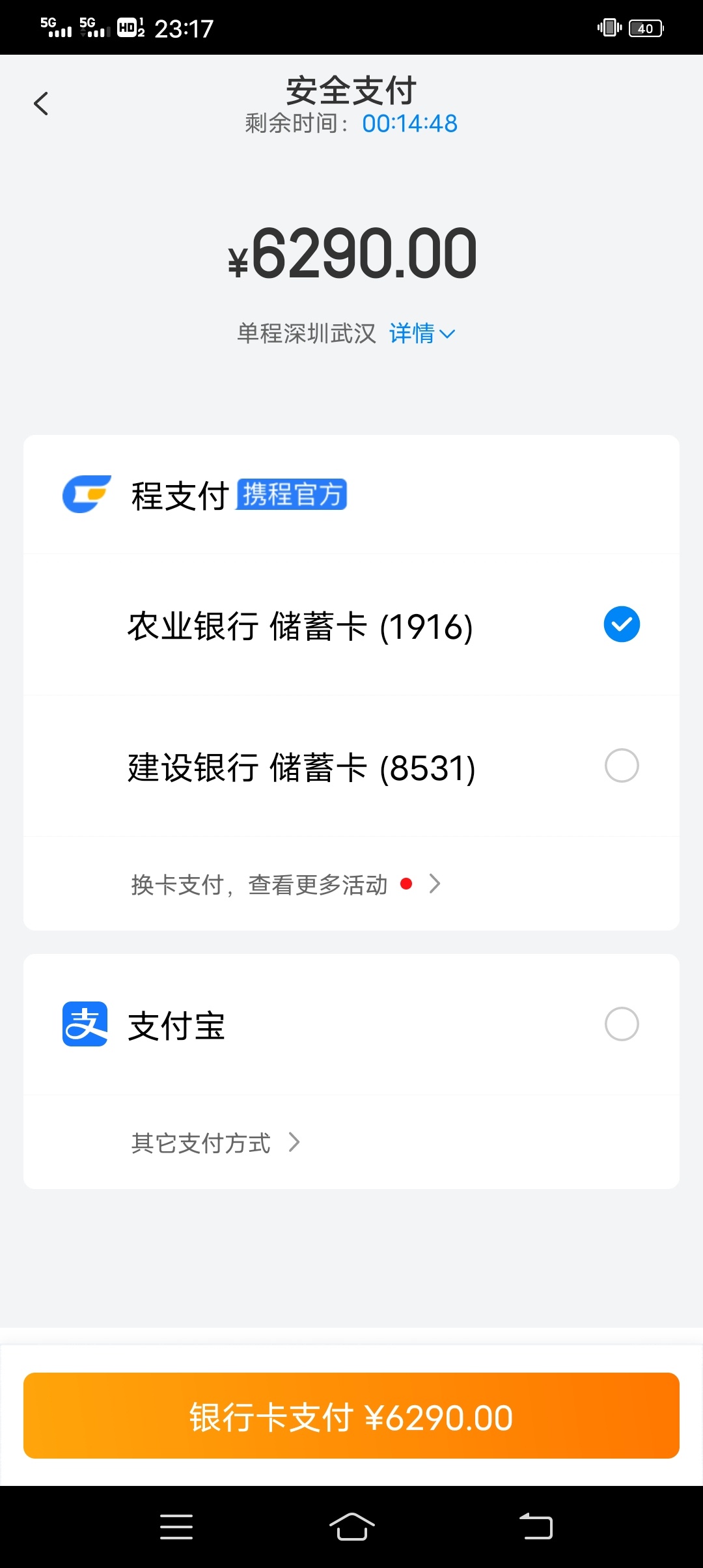Open 换卡支付，查看更多活动
Image resolution: width=703 pixels, height=1568 pixels.
286,884
